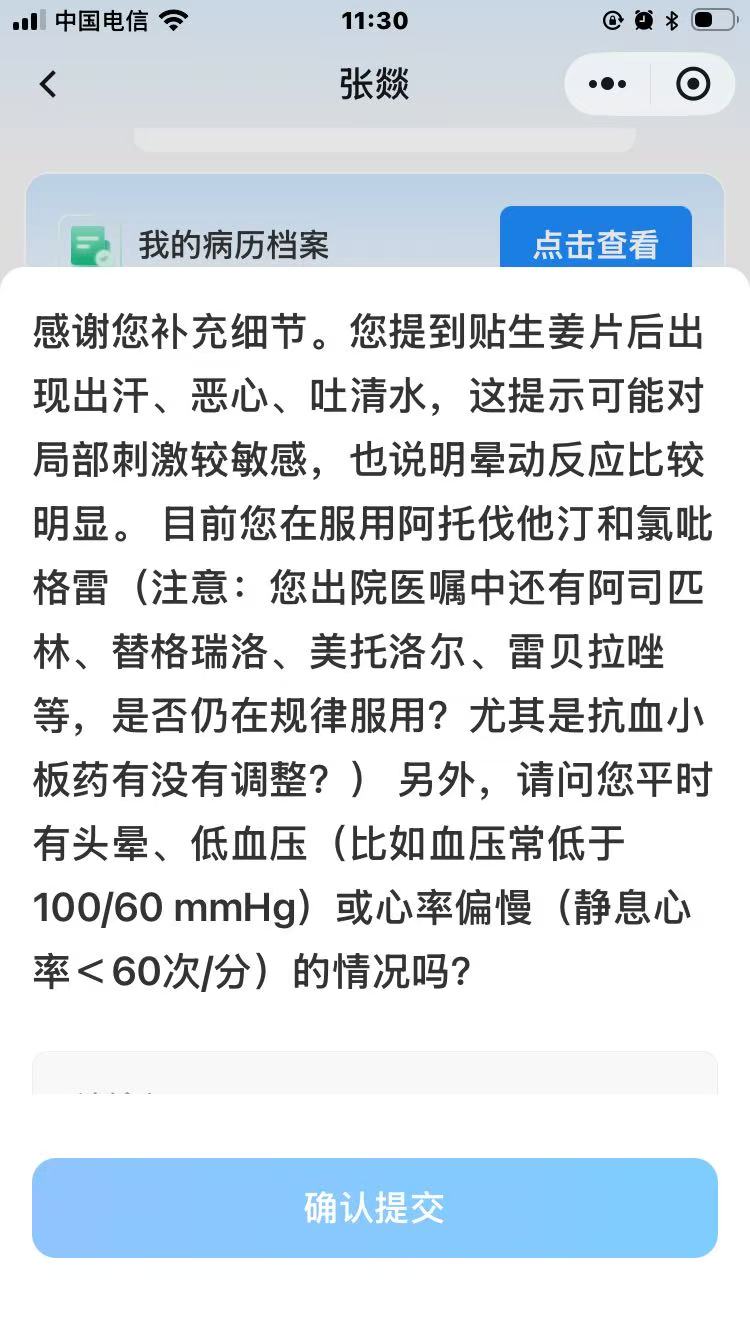Focus the reply text input box
The image size is (750, 1334).
375,1075
